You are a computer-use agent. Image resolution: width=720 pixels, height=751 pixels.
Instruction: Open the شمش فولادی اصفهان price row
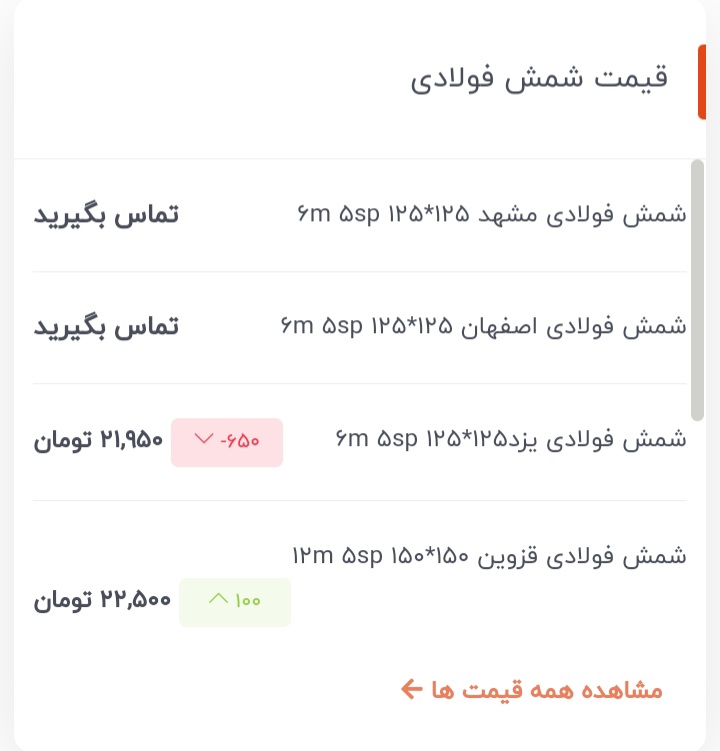tap(482, 327)
